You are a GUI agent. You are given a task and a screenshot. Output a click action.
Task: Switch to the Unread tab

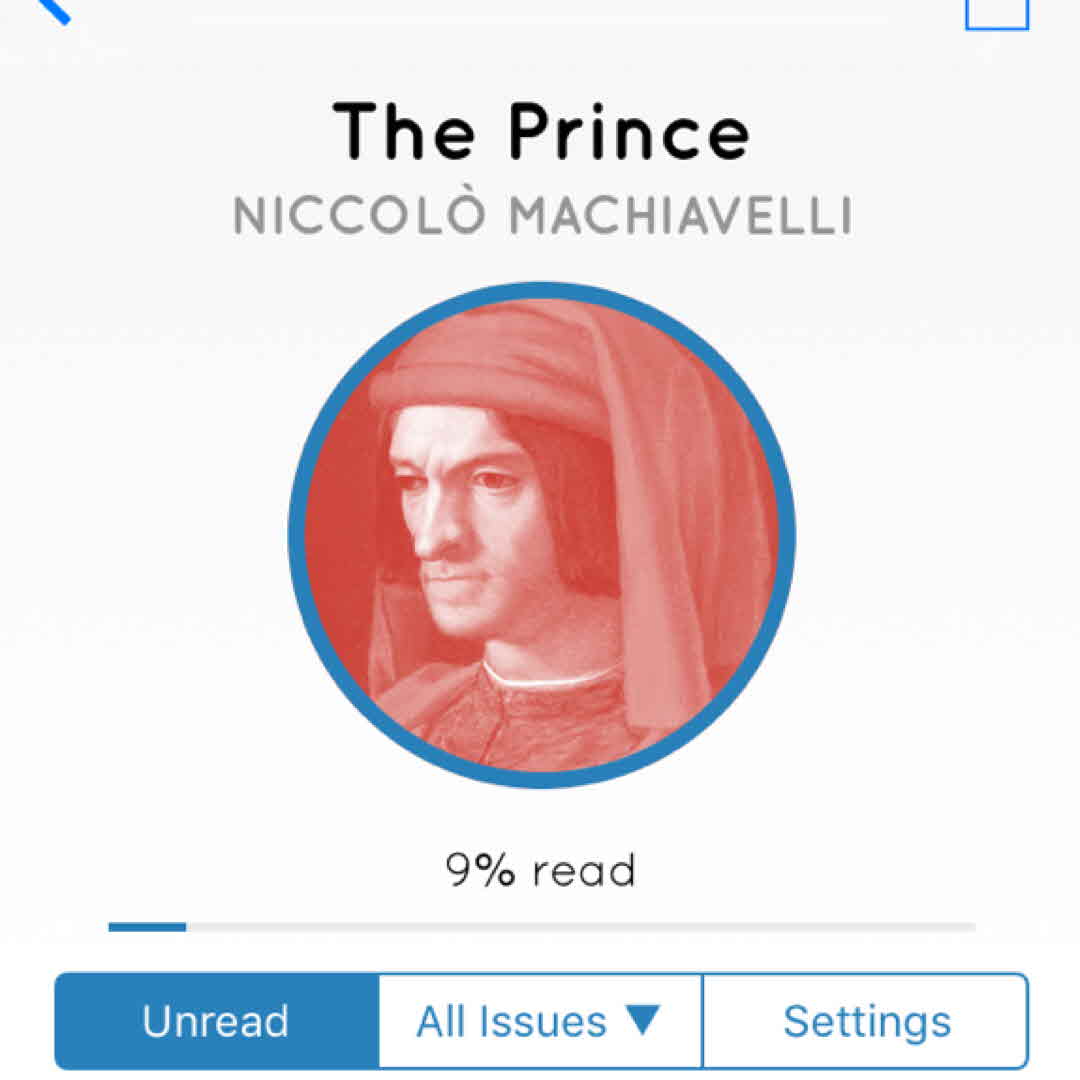click(x=216, y=1021)
